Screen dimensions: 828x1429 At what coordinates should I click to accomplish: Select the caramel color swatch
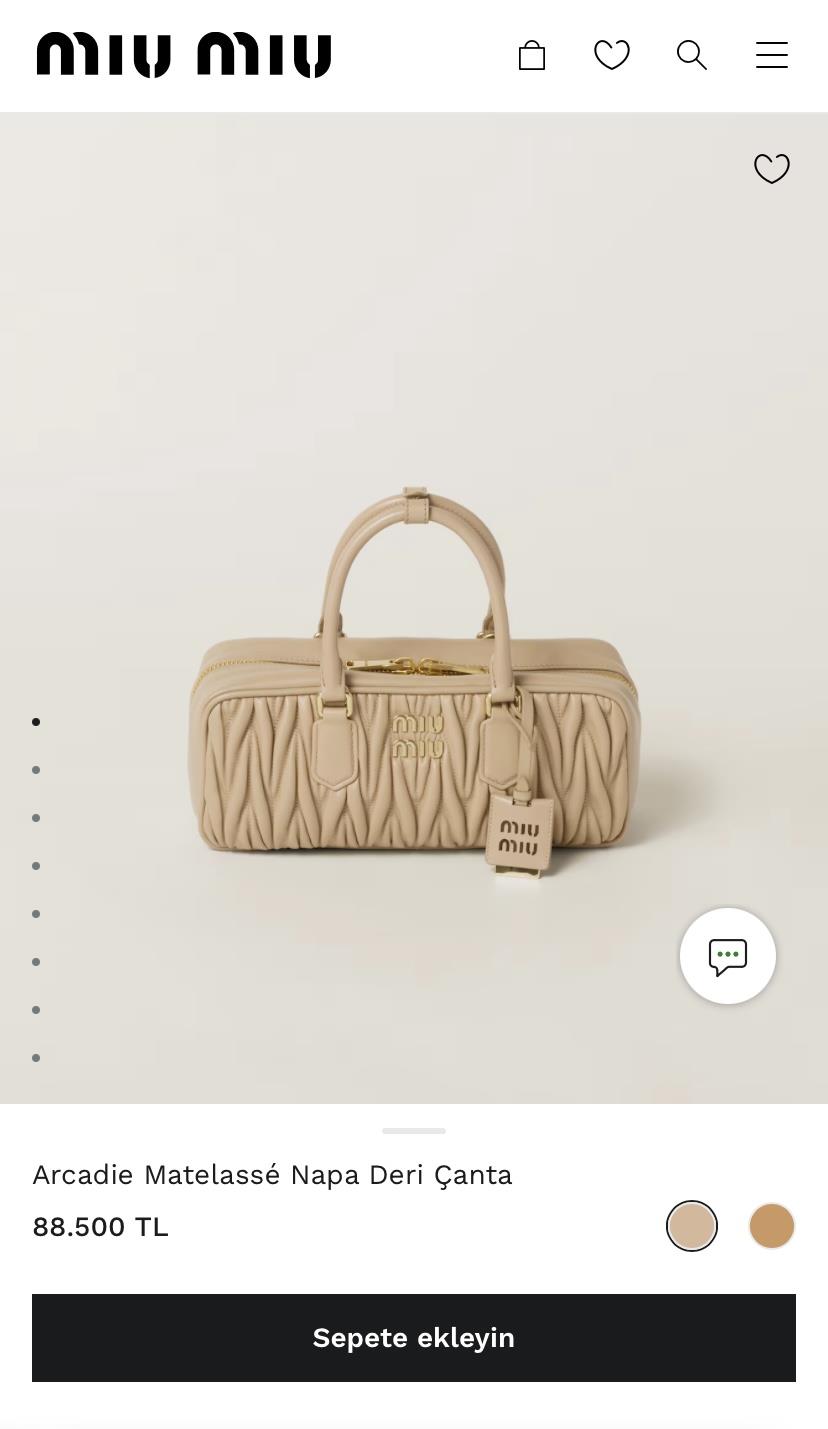(772, 1226)
